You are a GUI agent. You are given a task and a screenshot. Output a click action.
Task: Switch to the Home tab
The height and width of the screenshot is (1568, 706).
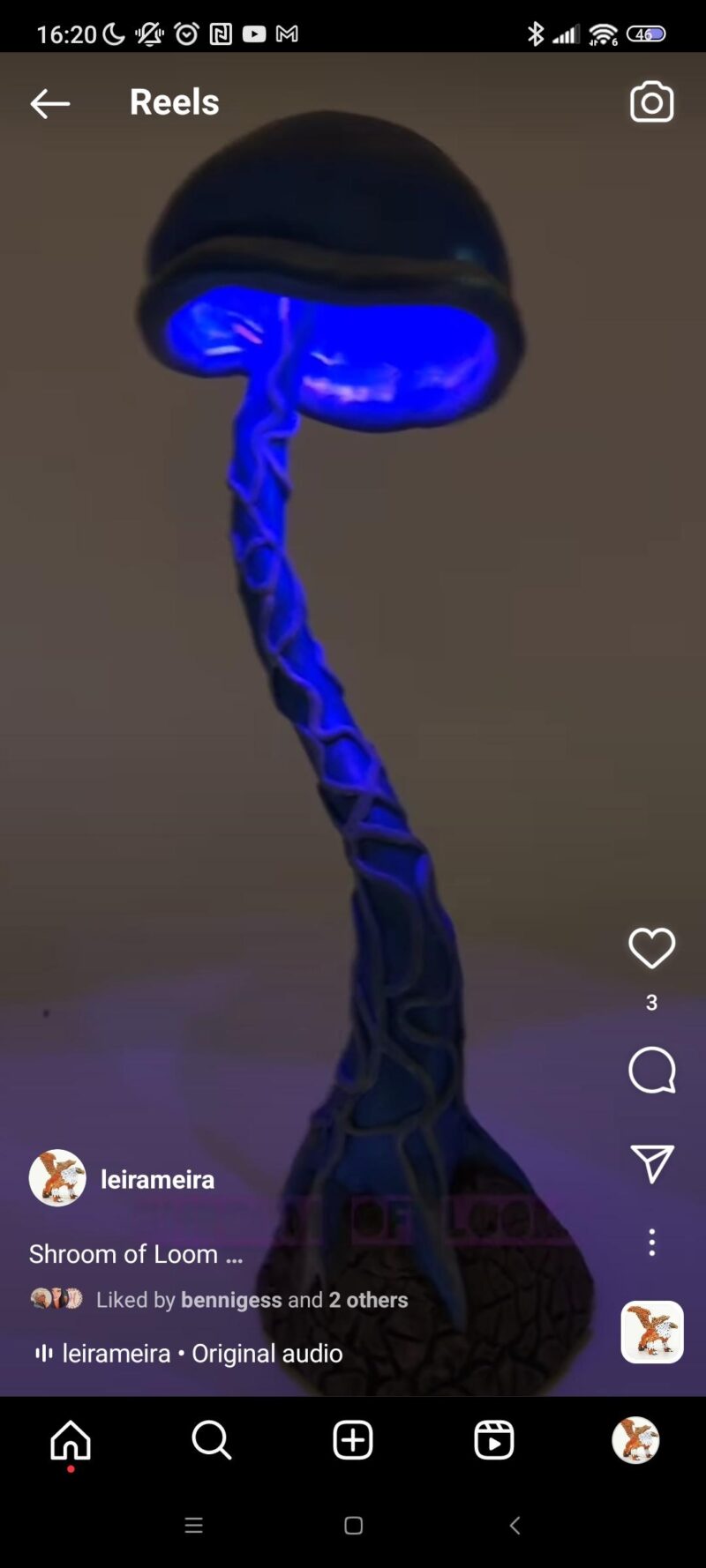tap(71, 1440)
